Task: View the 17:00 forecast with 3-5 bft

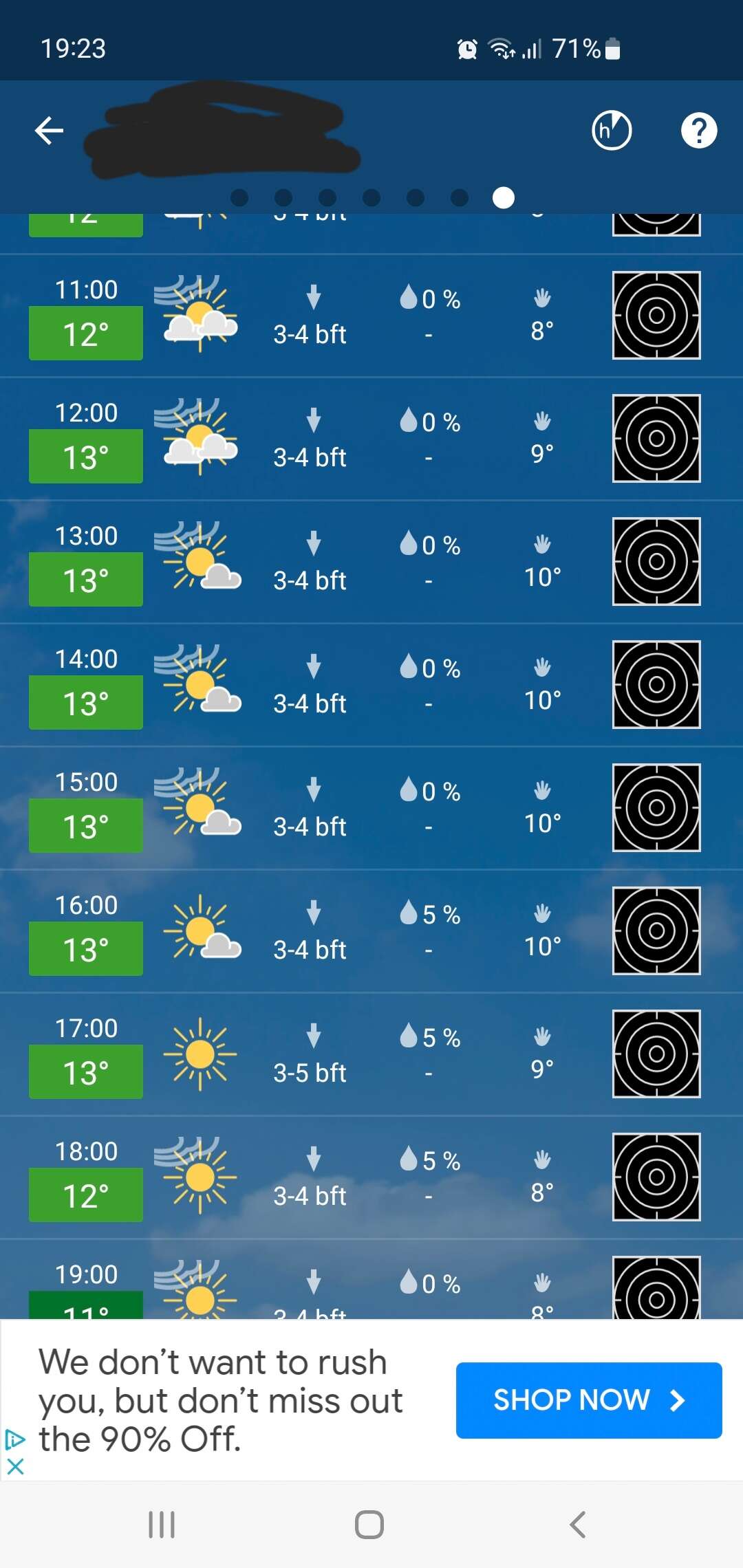Action: click(371, 1054)
